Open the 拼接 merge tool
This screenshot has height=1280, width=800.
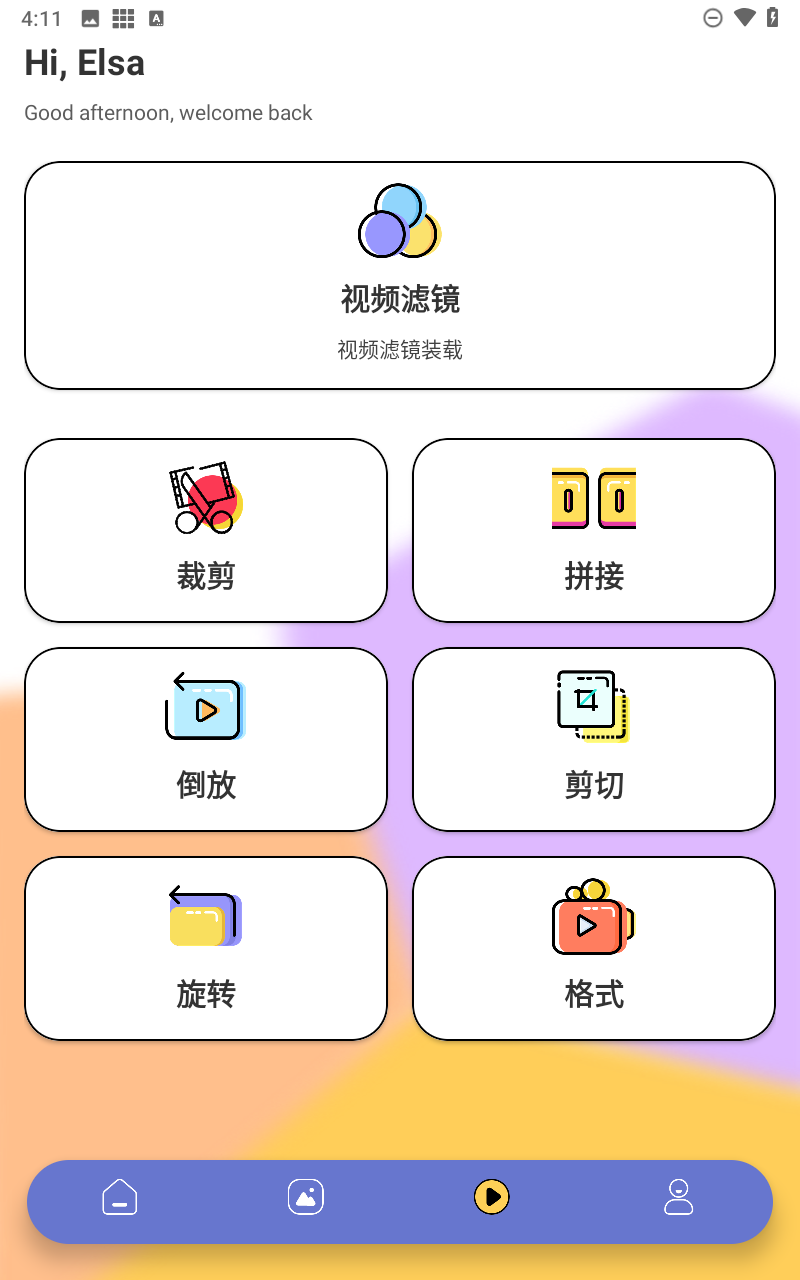point(594,530)
